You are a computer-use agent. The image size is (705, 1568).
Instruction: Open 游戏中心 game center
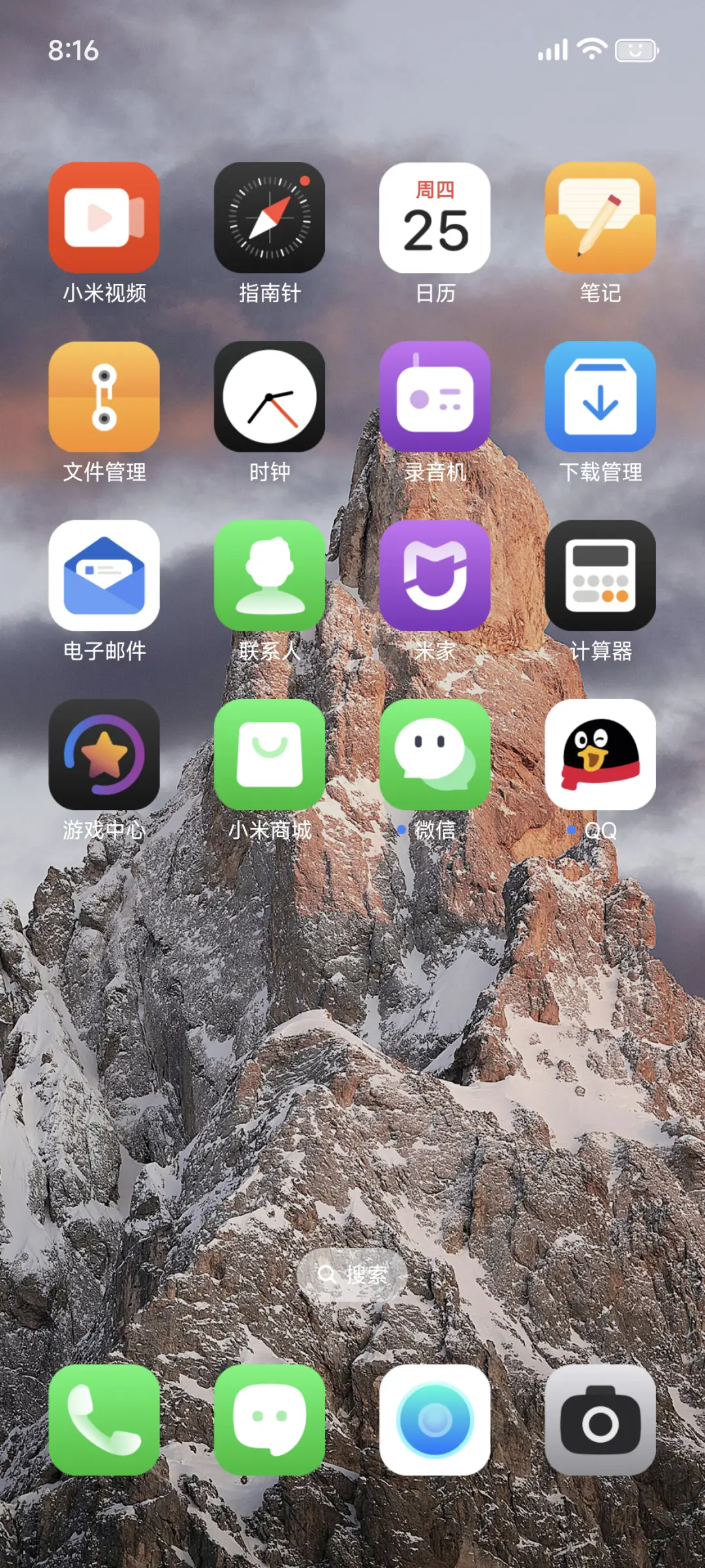click(x=104, y=756)
